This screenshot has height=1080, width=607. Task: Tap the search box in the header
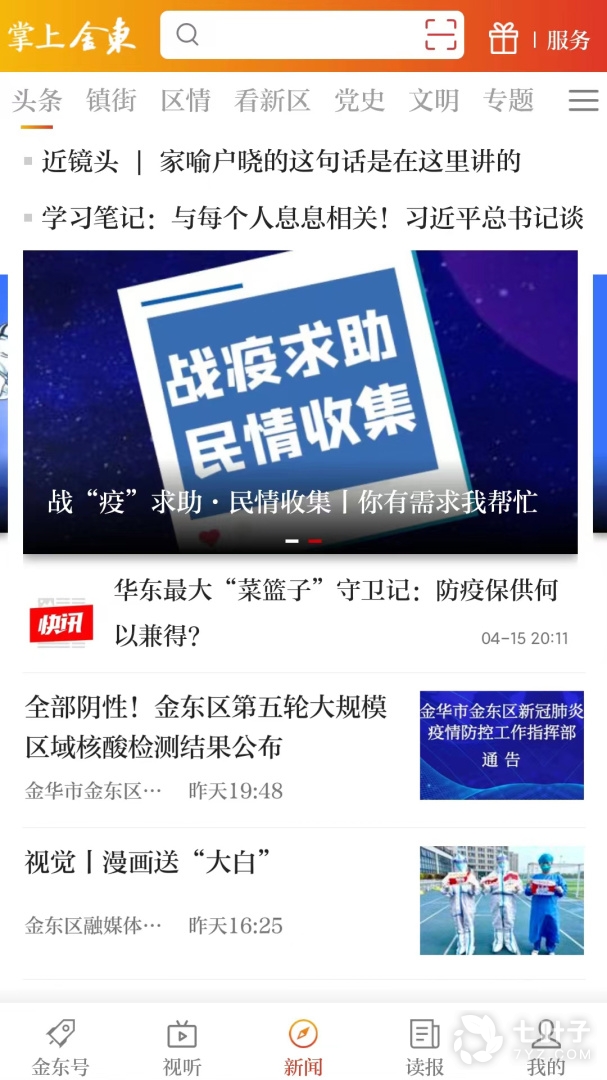300,36
